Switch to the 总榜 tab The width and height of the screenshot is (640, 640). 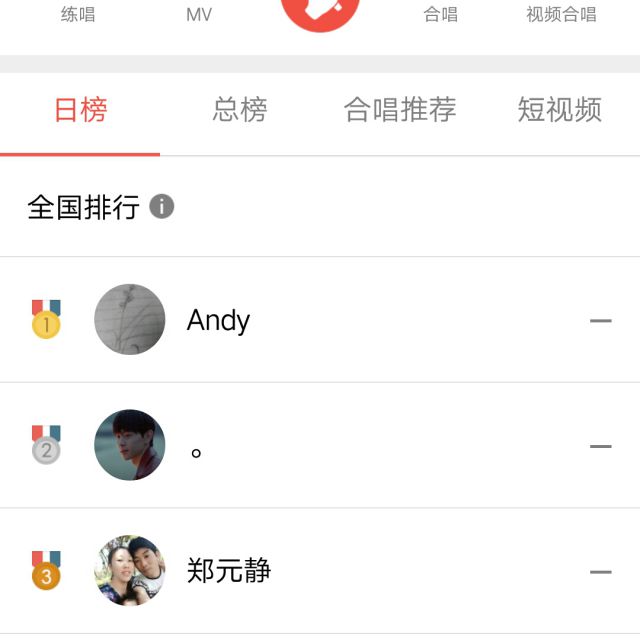[240, 110]
